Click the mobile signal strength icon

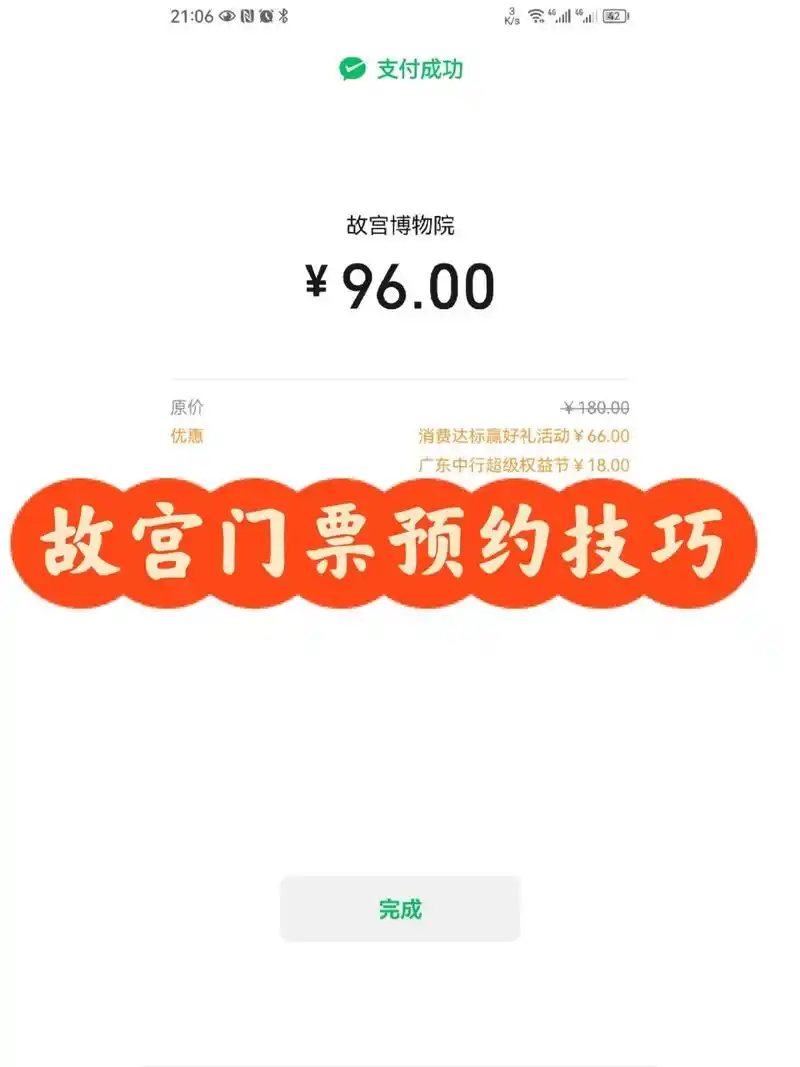click(560, 15)
